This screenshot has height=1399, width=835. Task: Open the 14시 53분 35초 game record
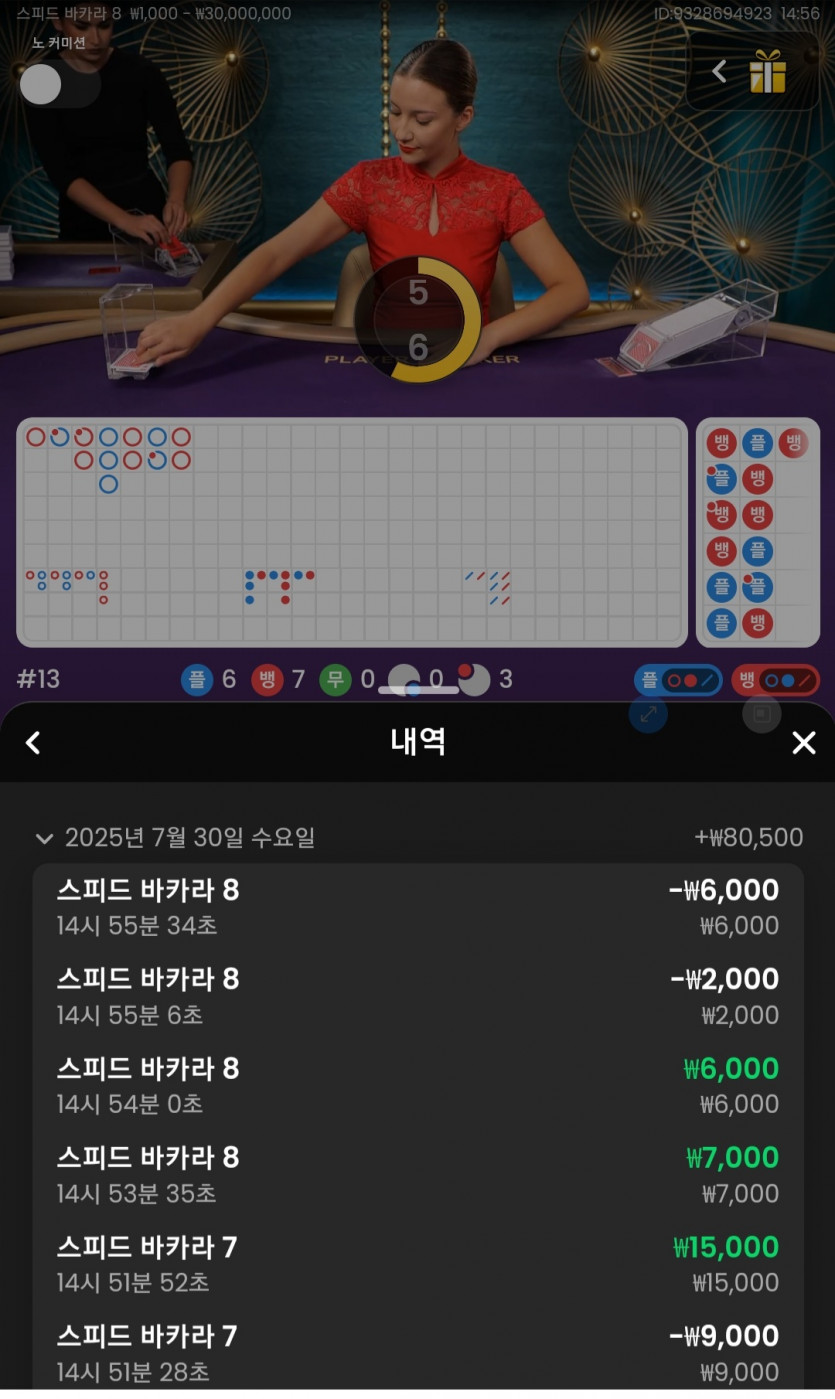417,1174
